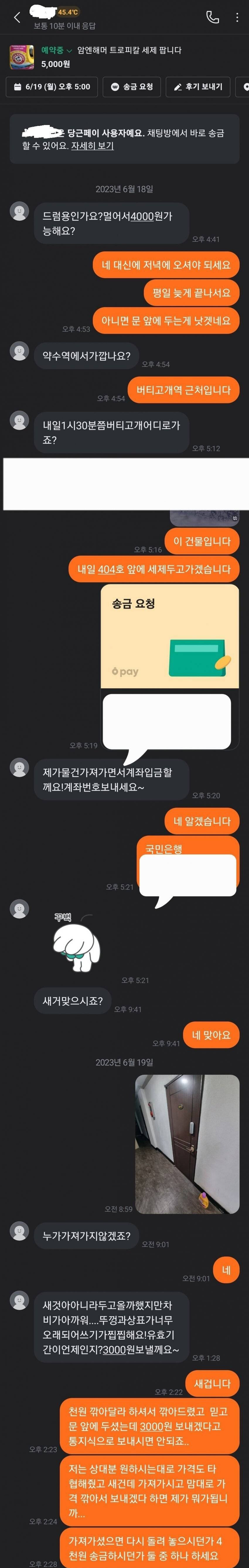View the door photo sent on June 19
Viewport: 249px width, 1568px height.
click(187, 1144)
